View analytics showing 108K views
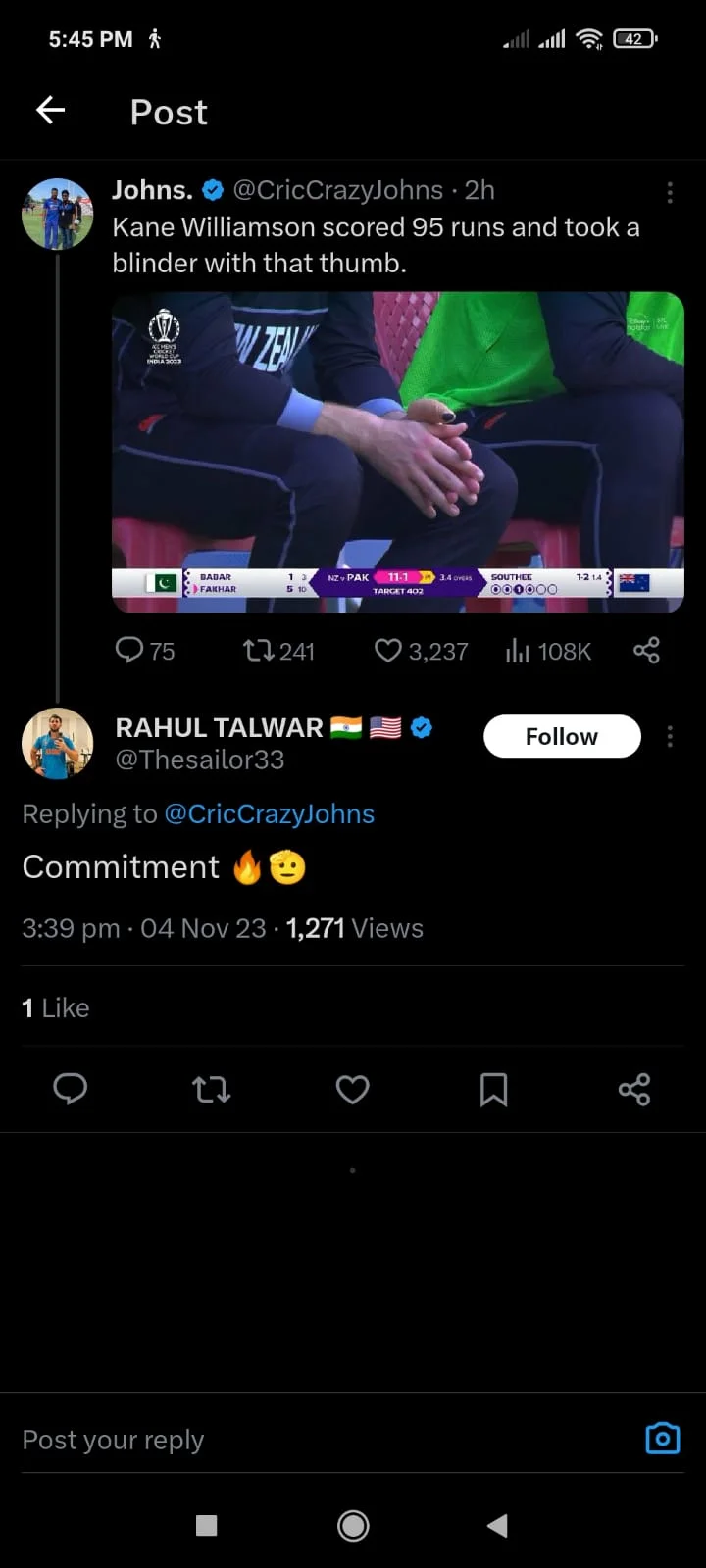The image size is (706, 1568). coord(548,651)
